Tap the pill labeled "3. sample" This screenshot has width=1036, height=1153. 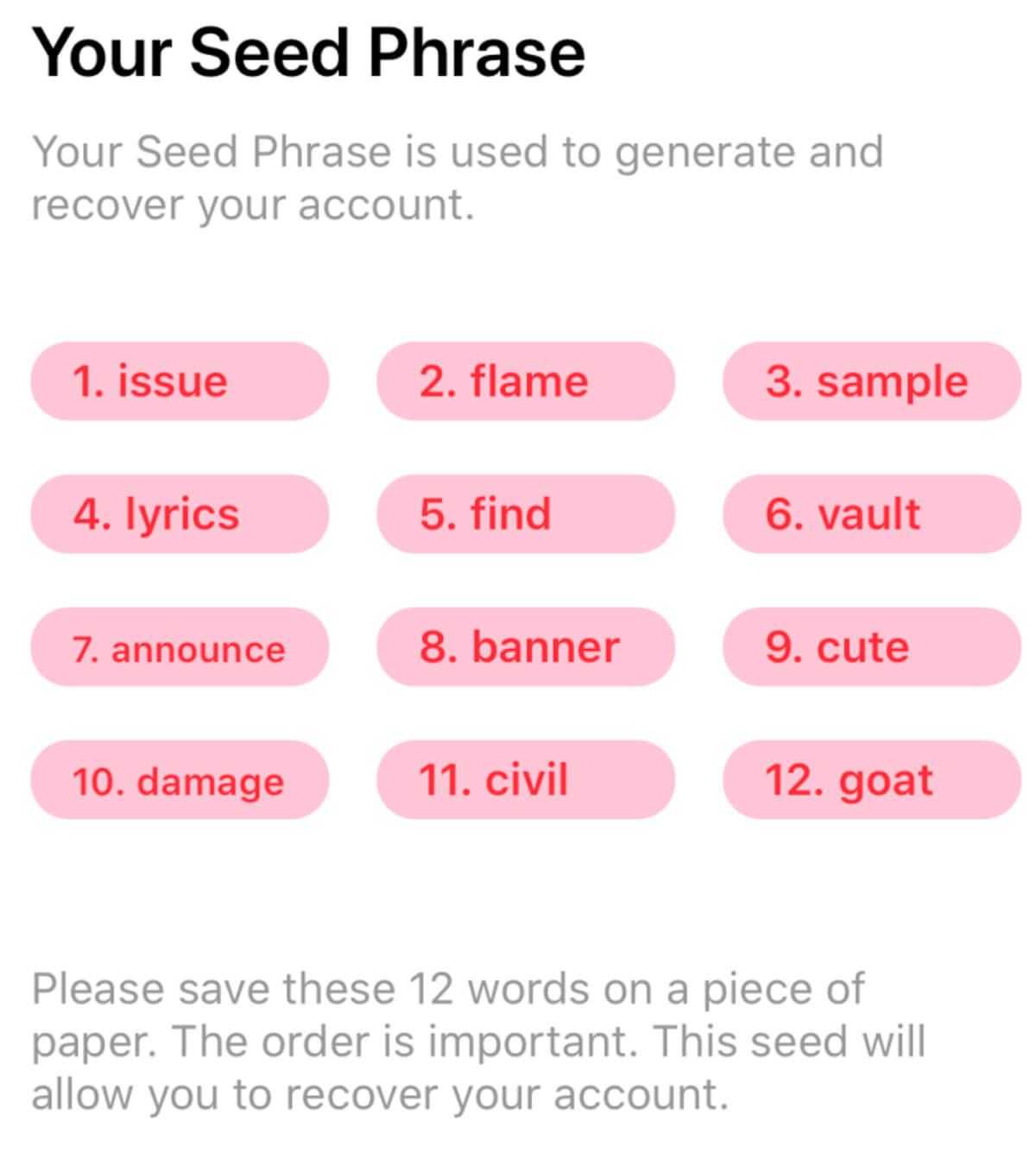pyautogui.click(x=870, y=381)
